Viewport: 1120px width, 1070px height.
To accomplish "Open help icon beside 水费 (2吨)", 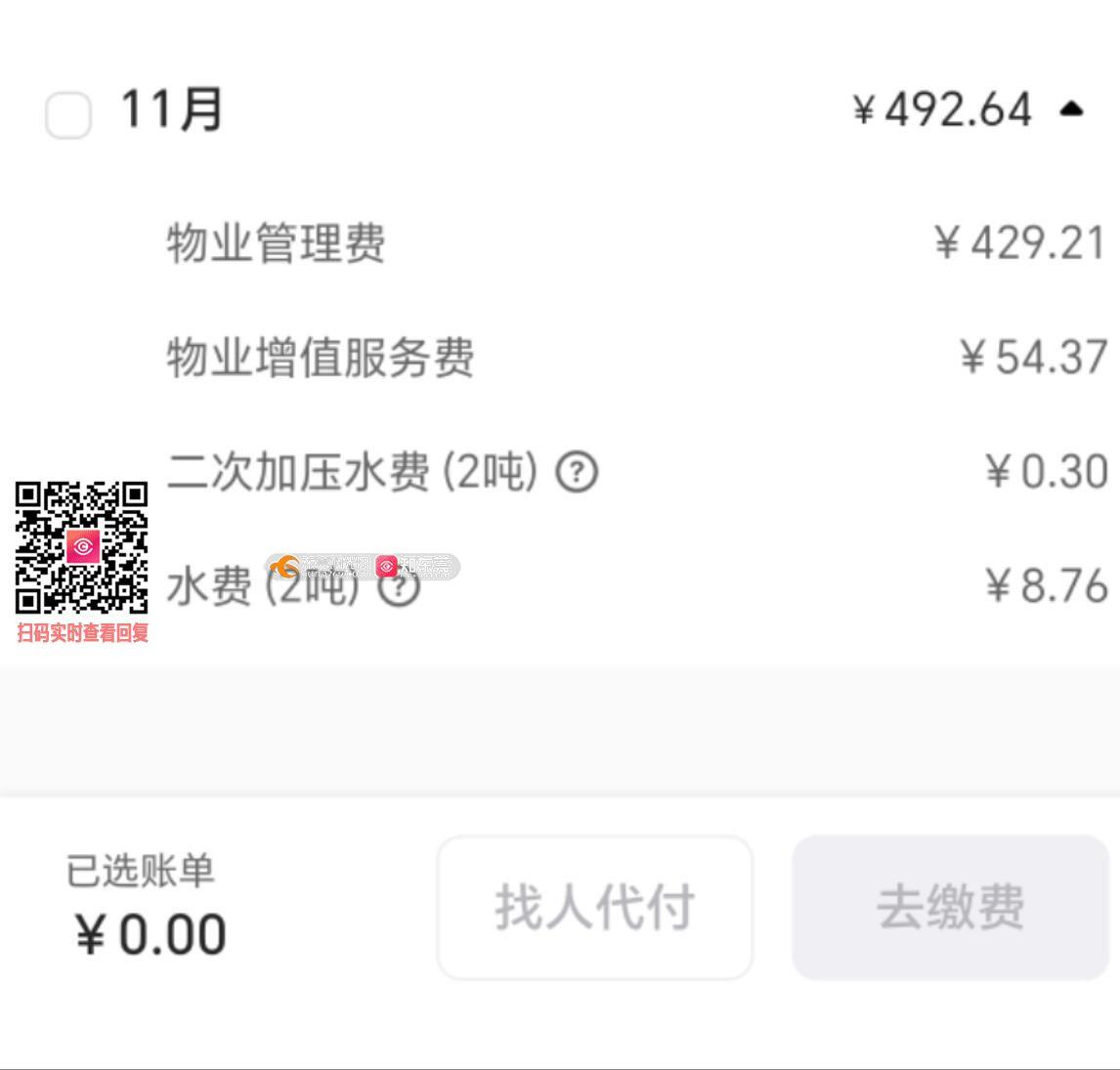I will tap(399, 588).
